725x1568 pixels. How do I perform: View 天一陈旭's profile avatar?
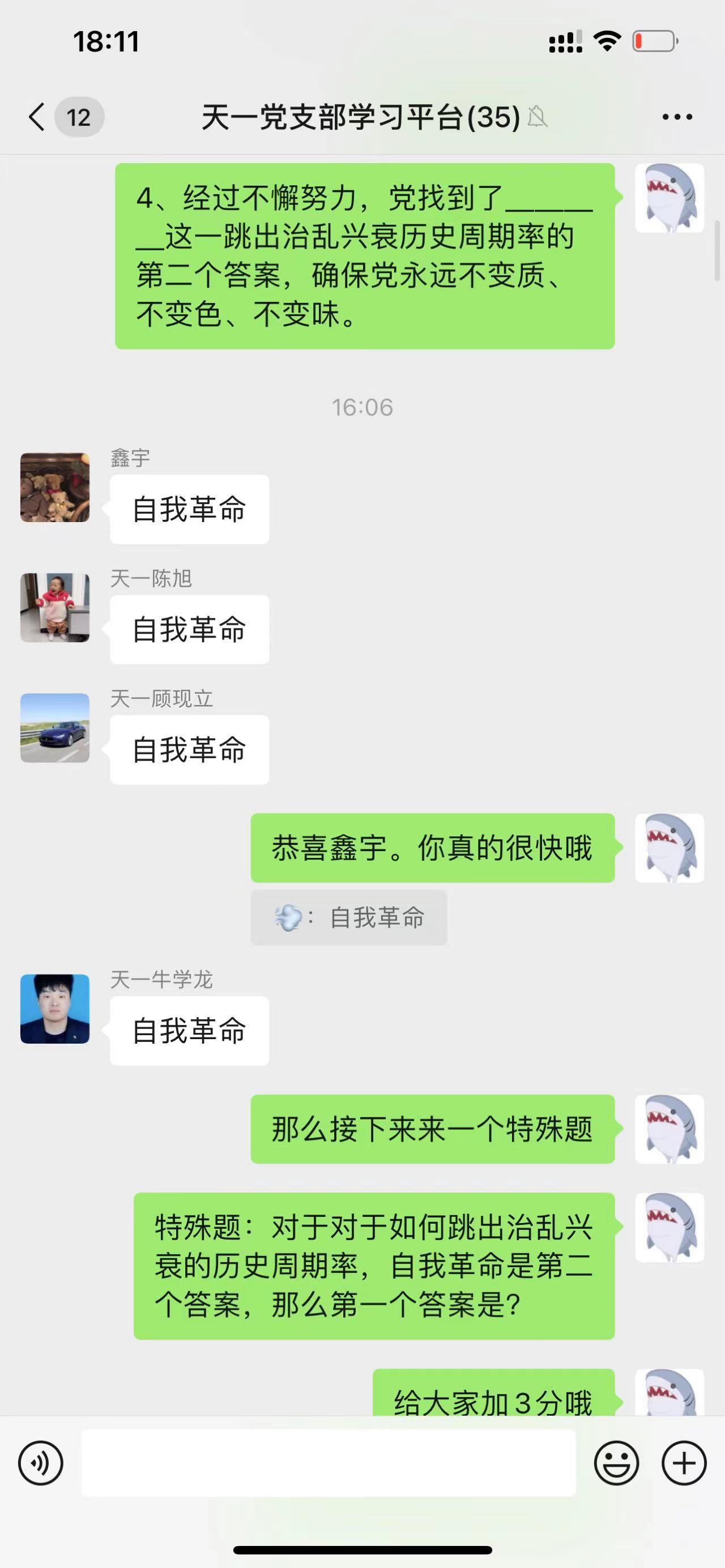[55, 608]
